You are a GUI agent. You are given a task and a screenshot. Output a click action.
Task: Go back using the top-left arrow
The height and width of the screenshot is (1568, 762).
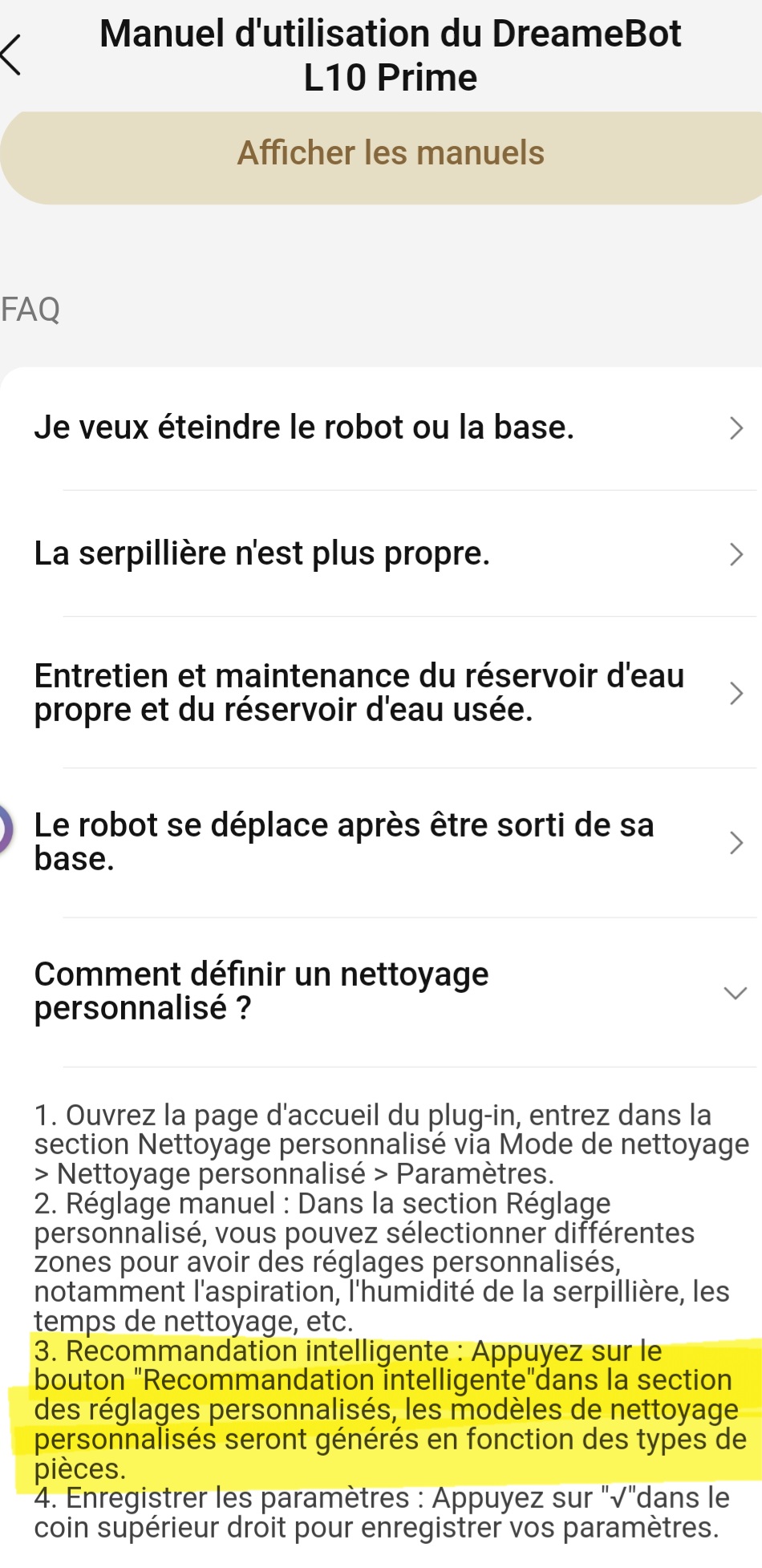(11, 55)
